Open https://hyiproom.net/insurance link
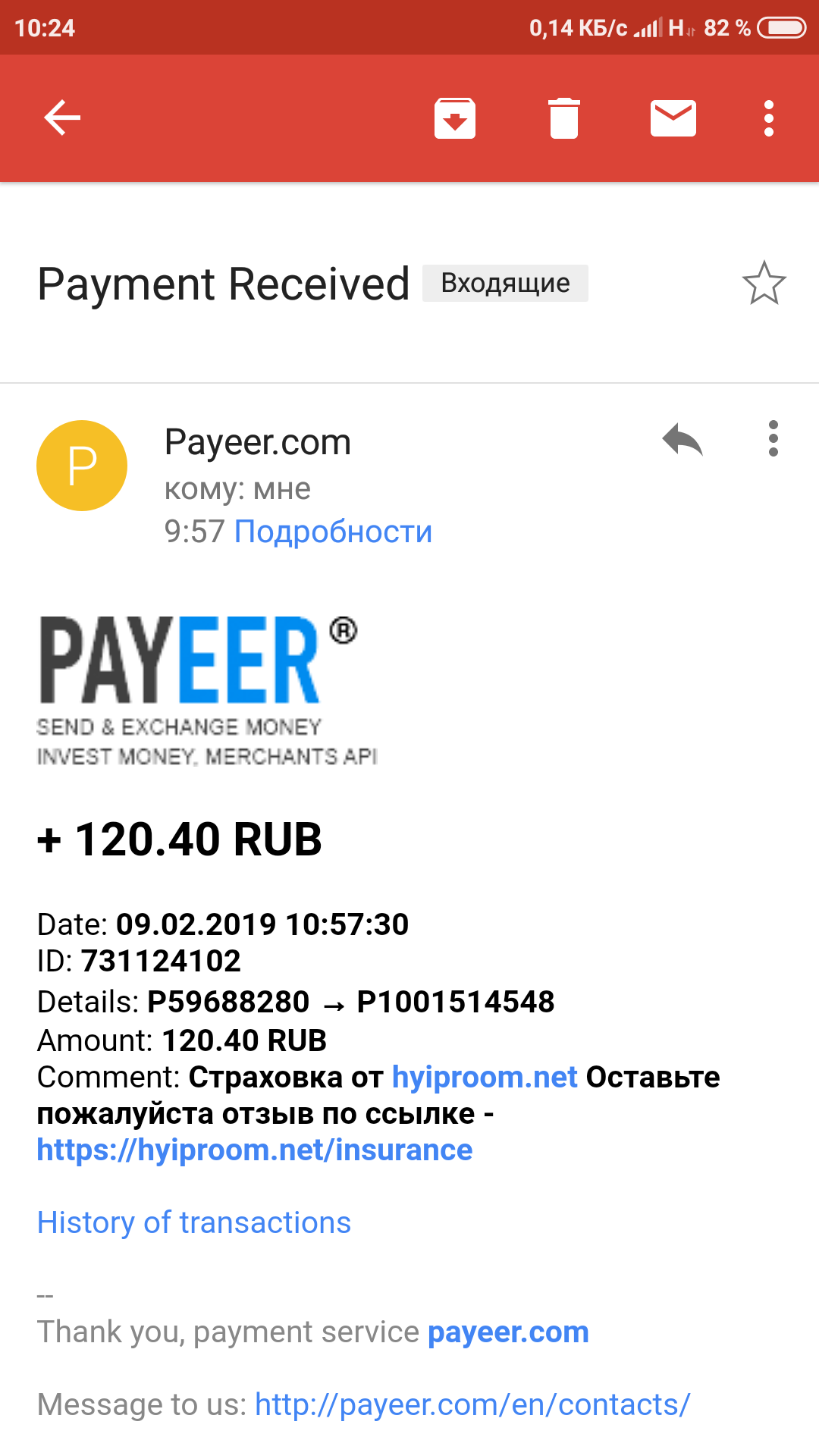The image size is (819, 1456). [255, 1150]
